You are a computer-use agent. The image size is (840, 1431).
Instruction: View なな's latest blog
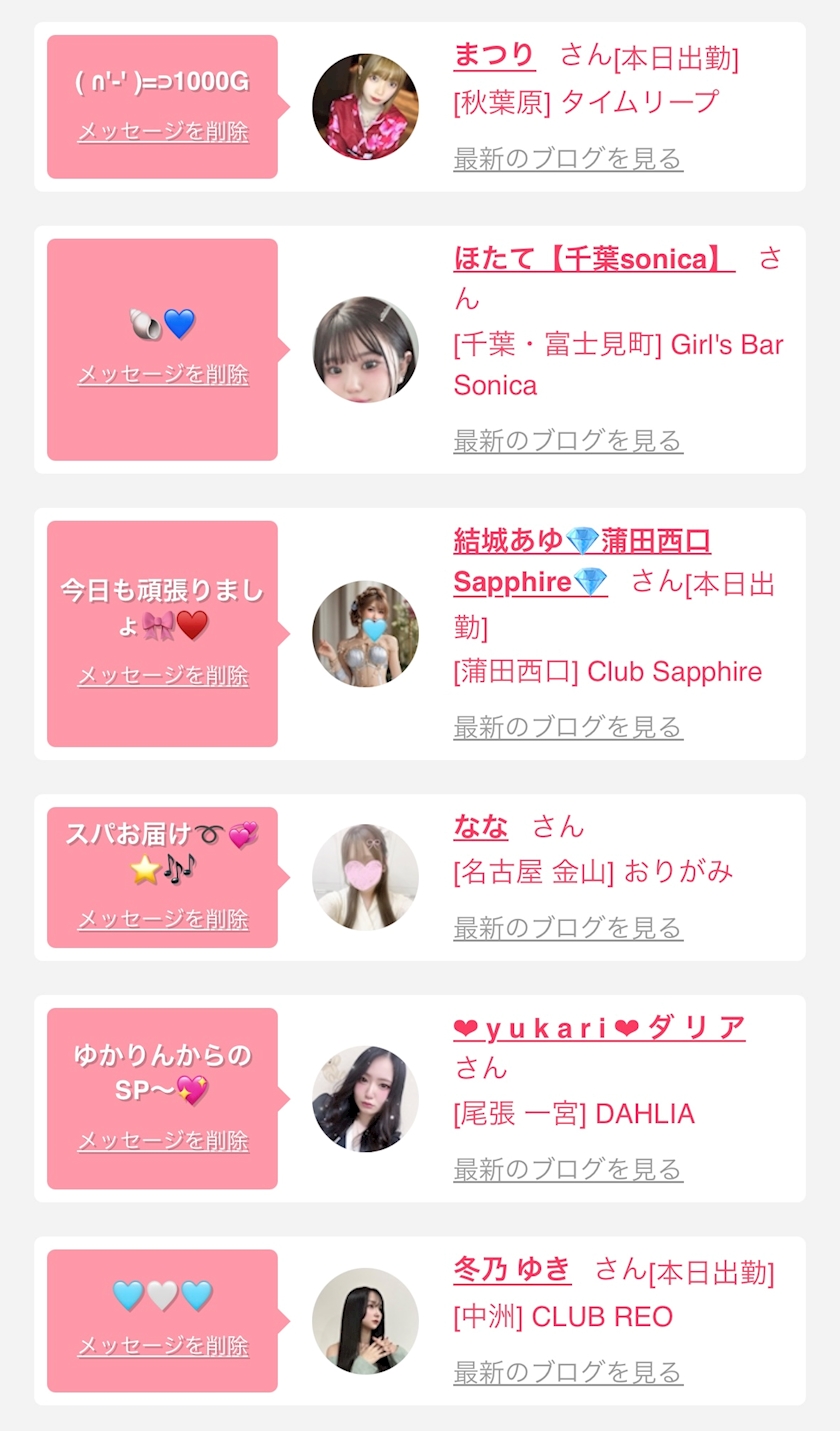click(x=568, y=928)
